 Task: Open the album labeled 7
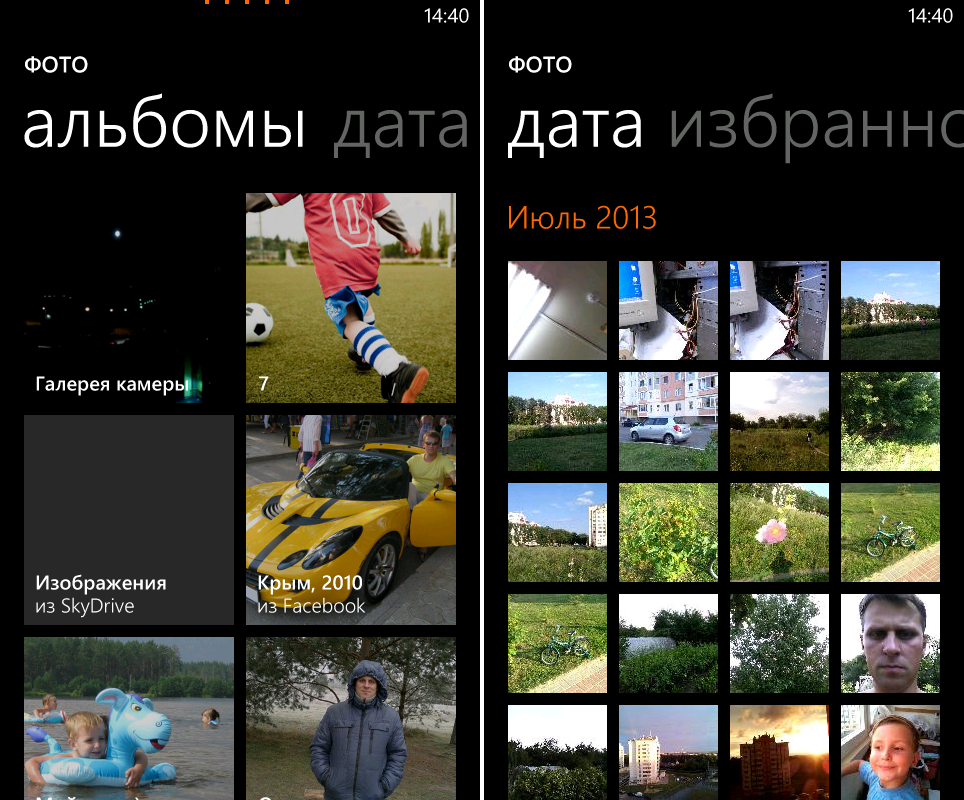click(x=351, y=298)
